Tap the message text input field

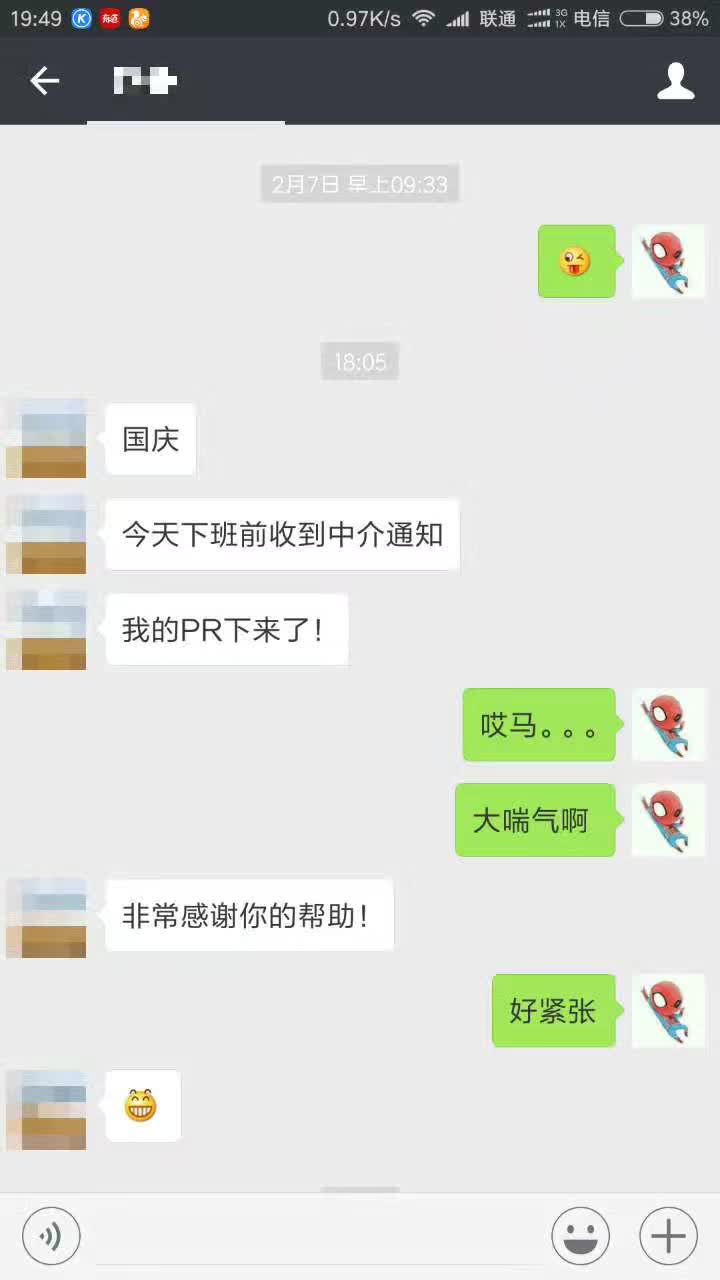(x=315, y=1236)
